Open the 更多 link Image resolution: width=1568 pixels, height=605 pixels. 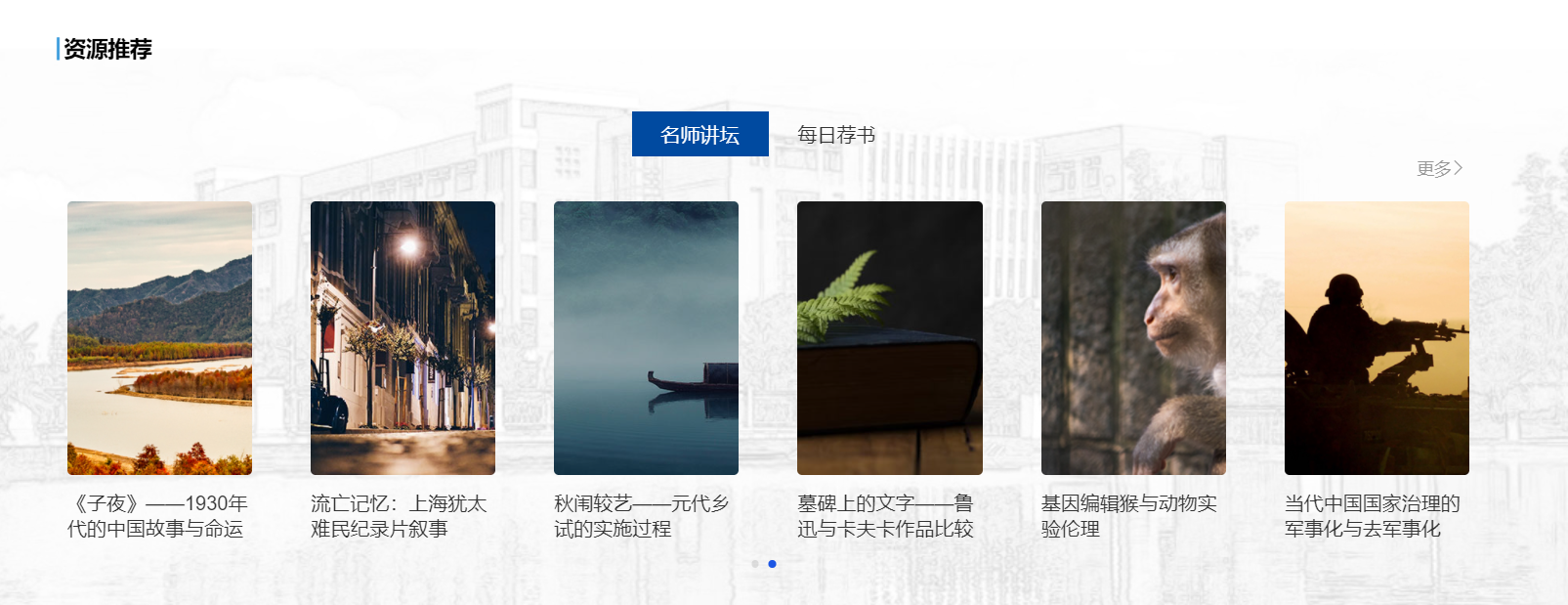coord(1439,168)
